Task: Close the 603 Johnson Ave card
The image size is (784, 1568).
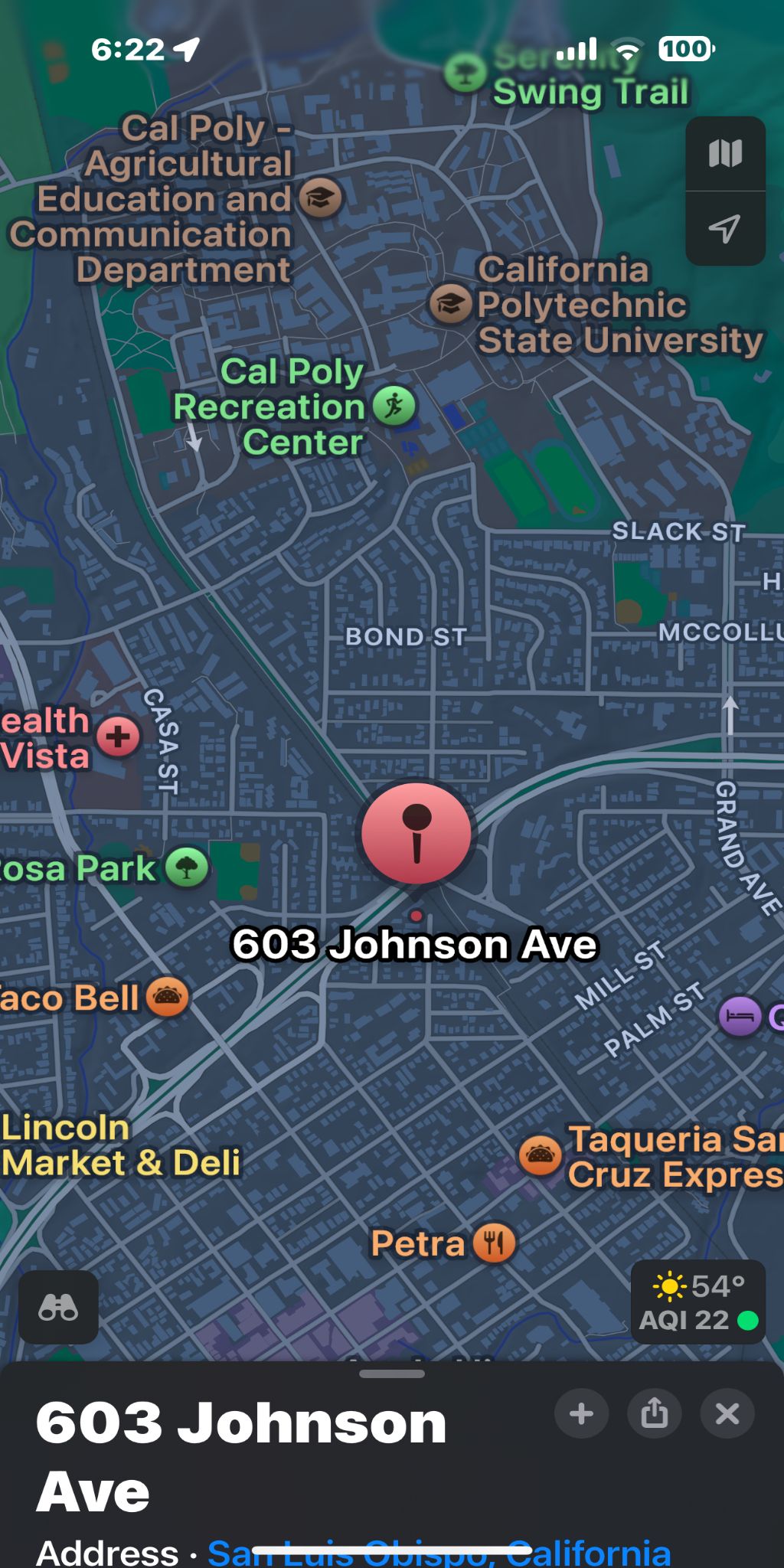Action: point(727,1413)
